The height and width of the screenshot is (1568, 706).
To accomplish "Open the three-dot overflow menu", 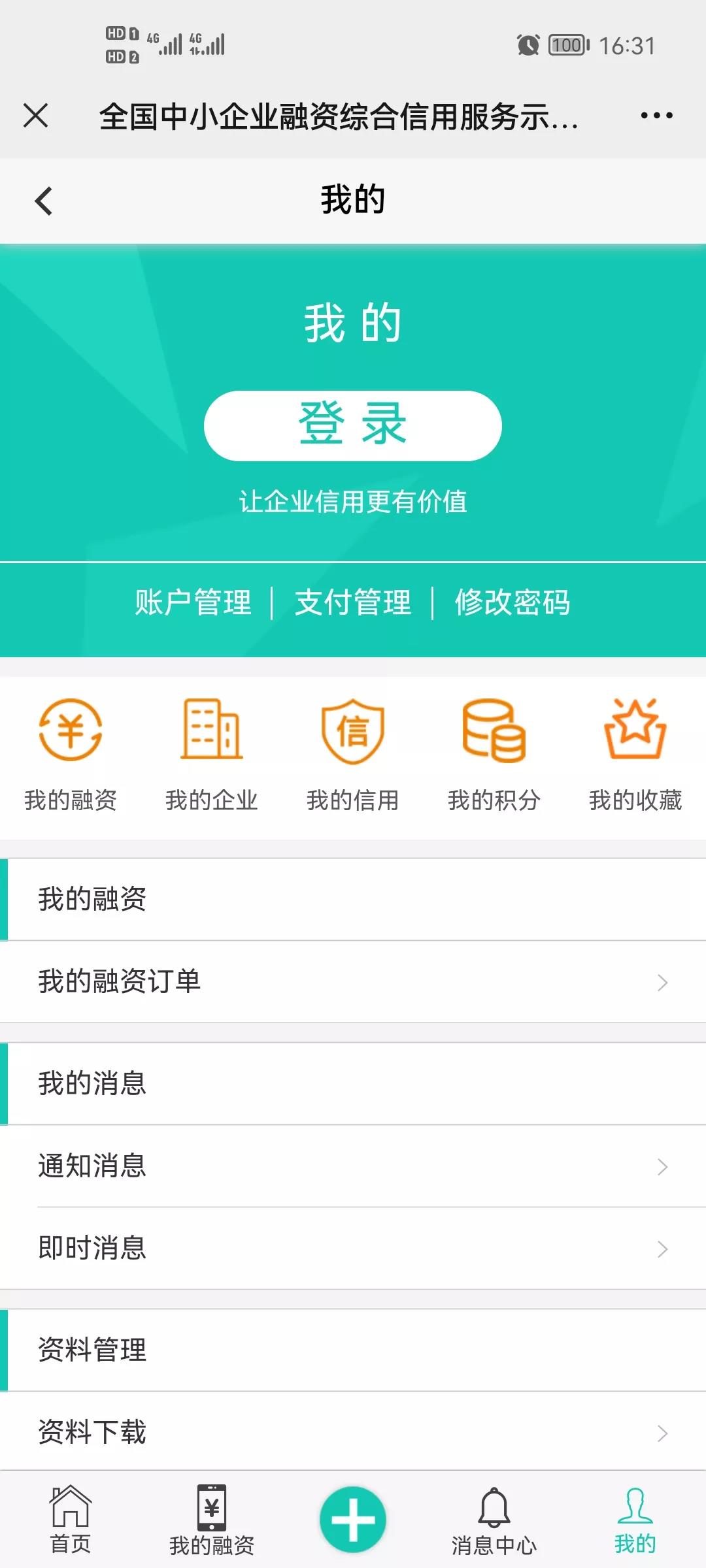I will point(656,116).
